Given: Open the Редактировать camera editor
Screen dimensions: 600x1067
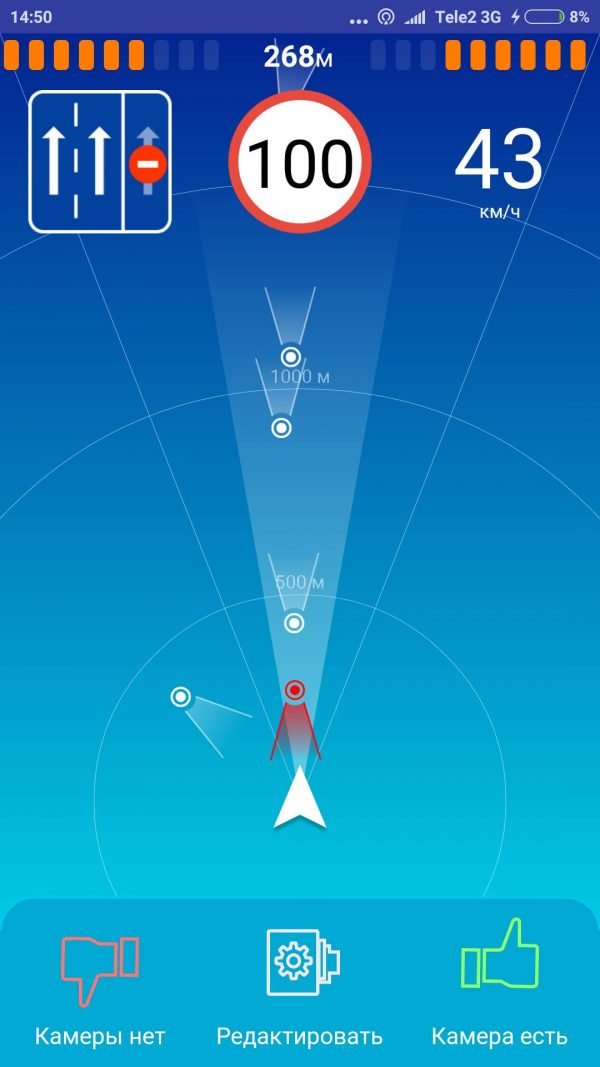Looking at the screenshot, I should pyautogui.click(x=299, y=985).
